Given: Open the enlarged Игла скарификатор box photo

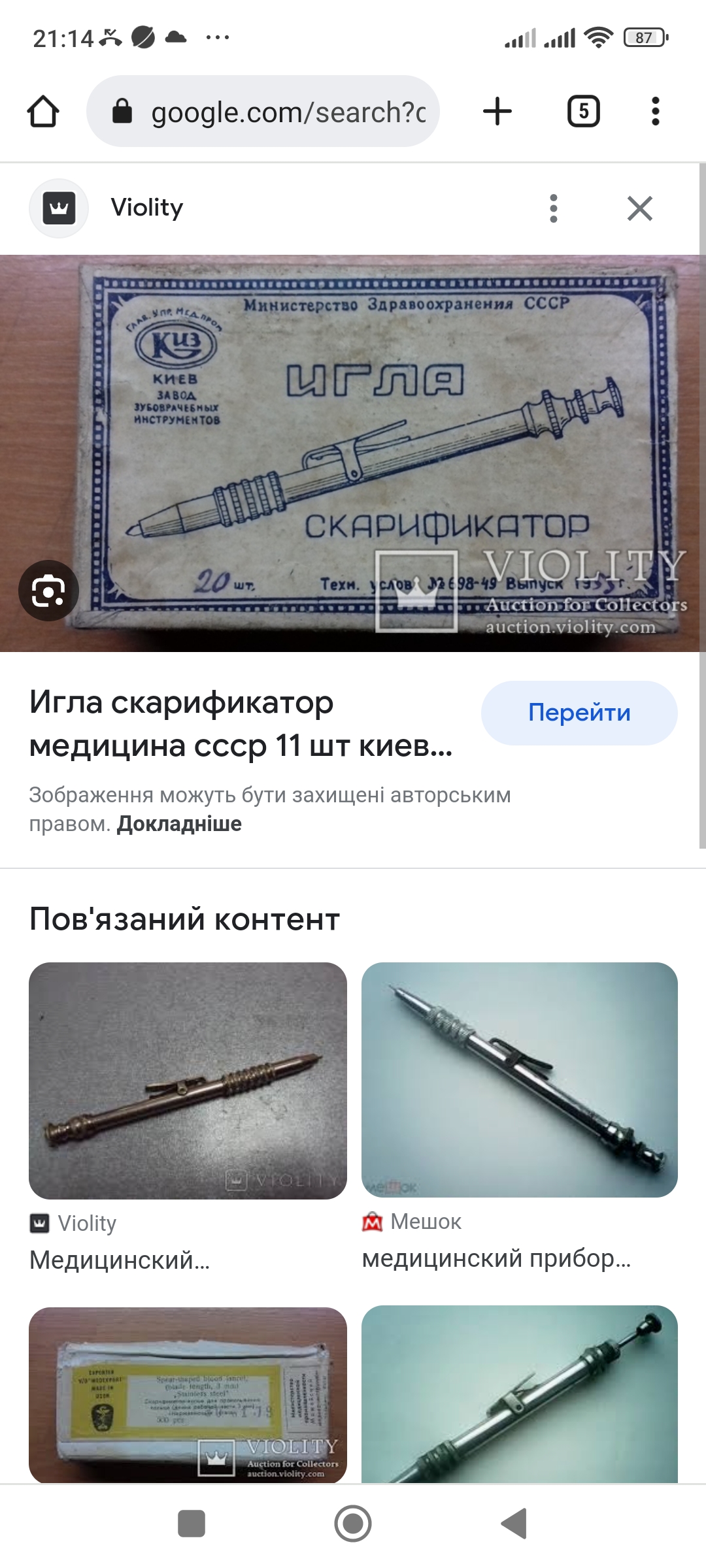Looking at the screenshot, I should tap(353, 453).
